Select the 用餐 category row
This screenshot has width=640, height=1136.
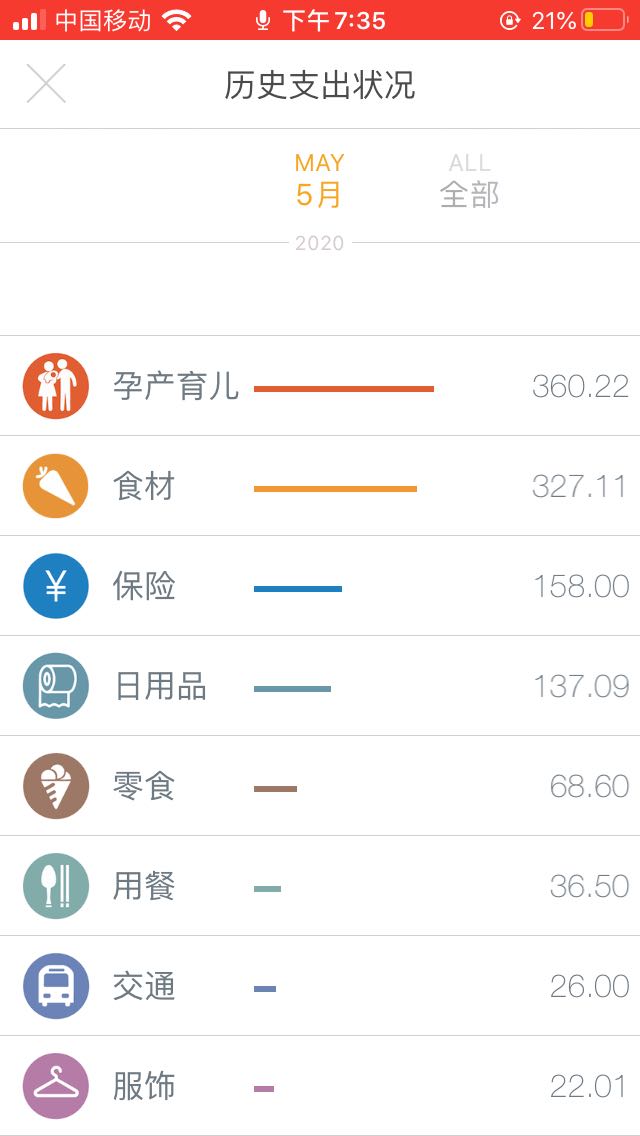pyautogui.click(x=320, y=886)
